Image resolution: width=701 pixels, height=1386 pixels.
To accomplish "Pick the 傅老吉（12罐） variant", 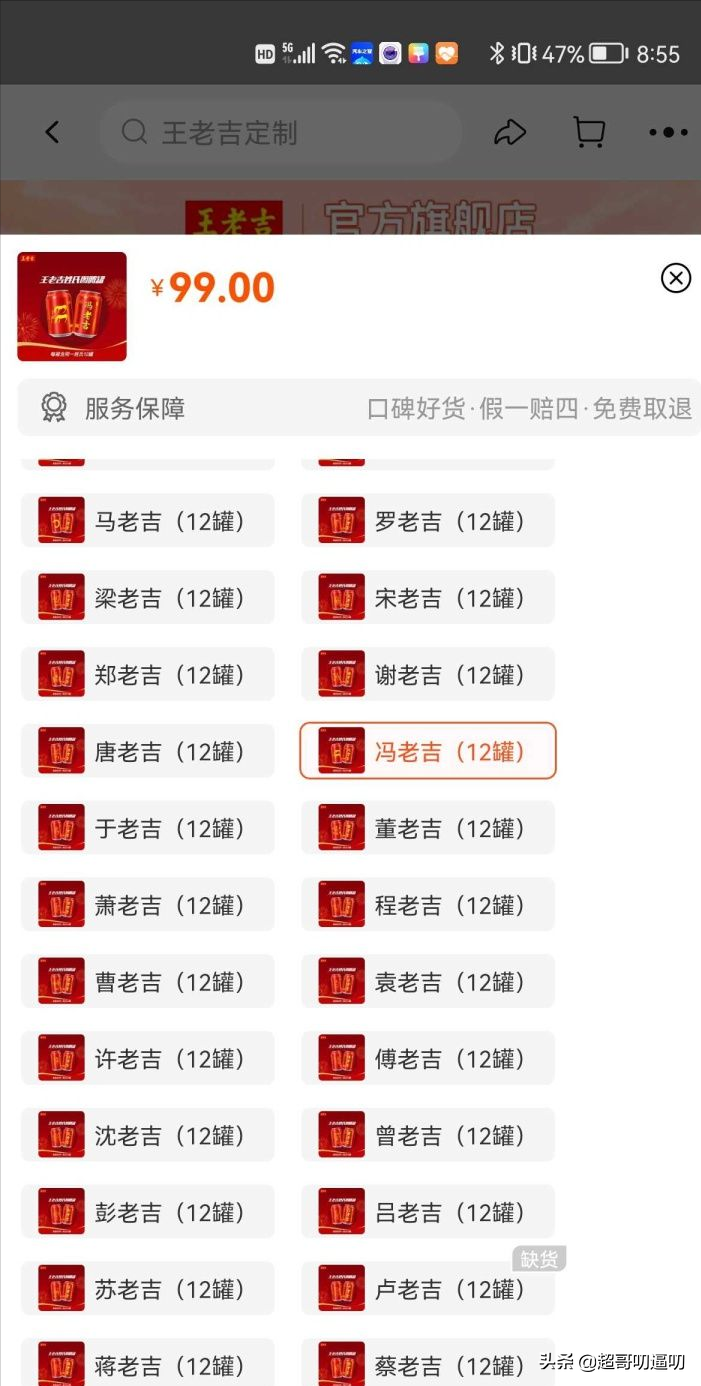I will [x=428, y=1059].
